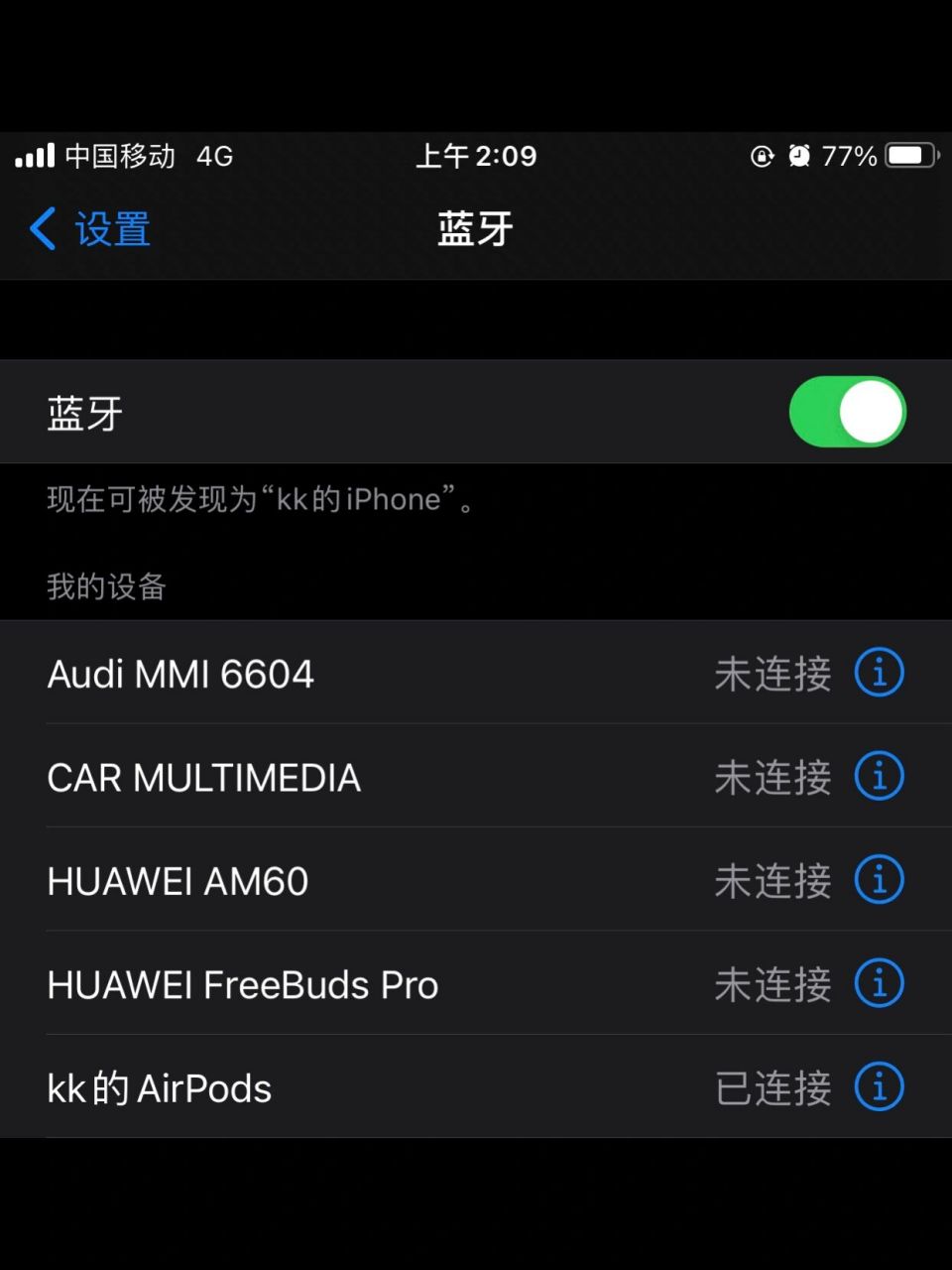Connect to Audi MMI 6604
Image resolution: width=952 pixels, height=1270 pixels.
coord(297,672)
